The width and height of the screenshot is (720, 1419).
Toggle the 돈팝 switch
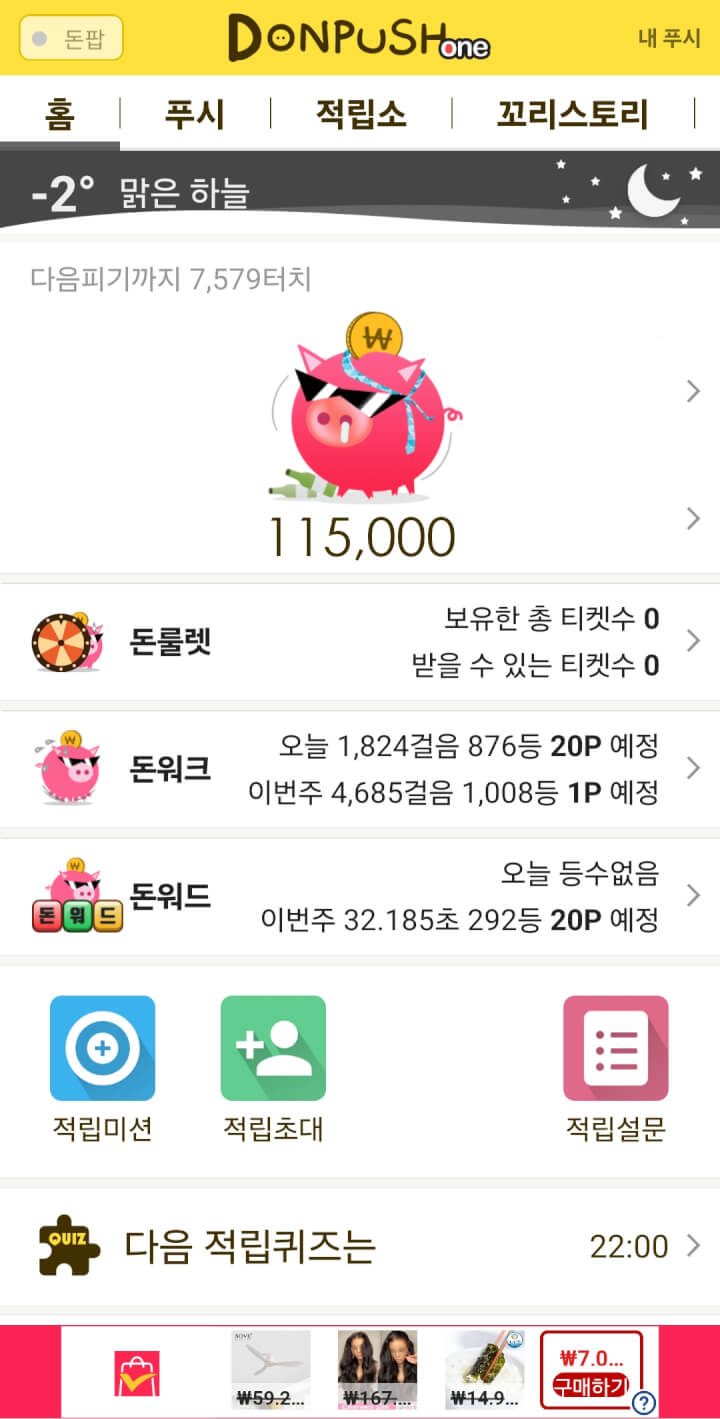pos(71,38)
